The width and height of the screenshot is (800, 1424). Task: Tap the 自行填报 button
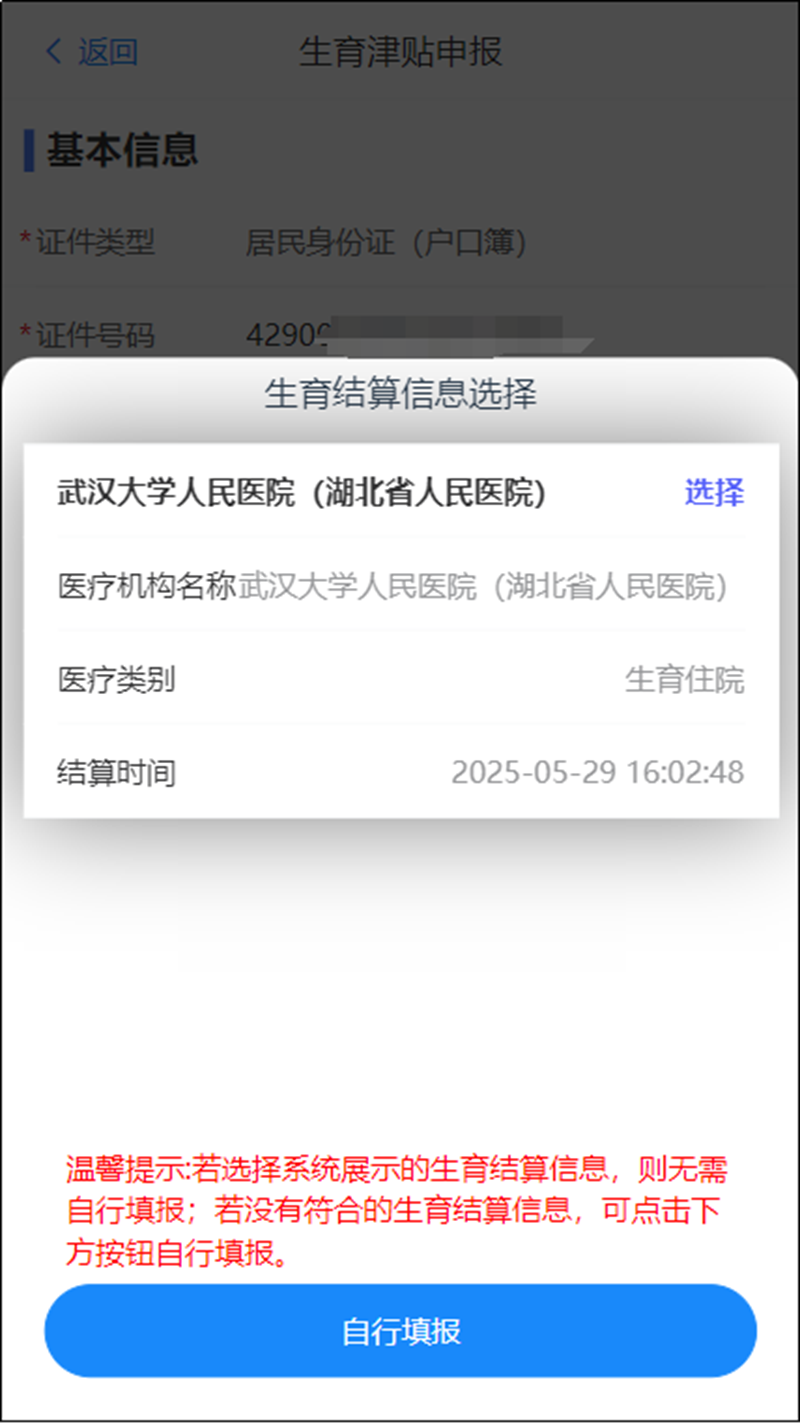tap(400, 1331)
